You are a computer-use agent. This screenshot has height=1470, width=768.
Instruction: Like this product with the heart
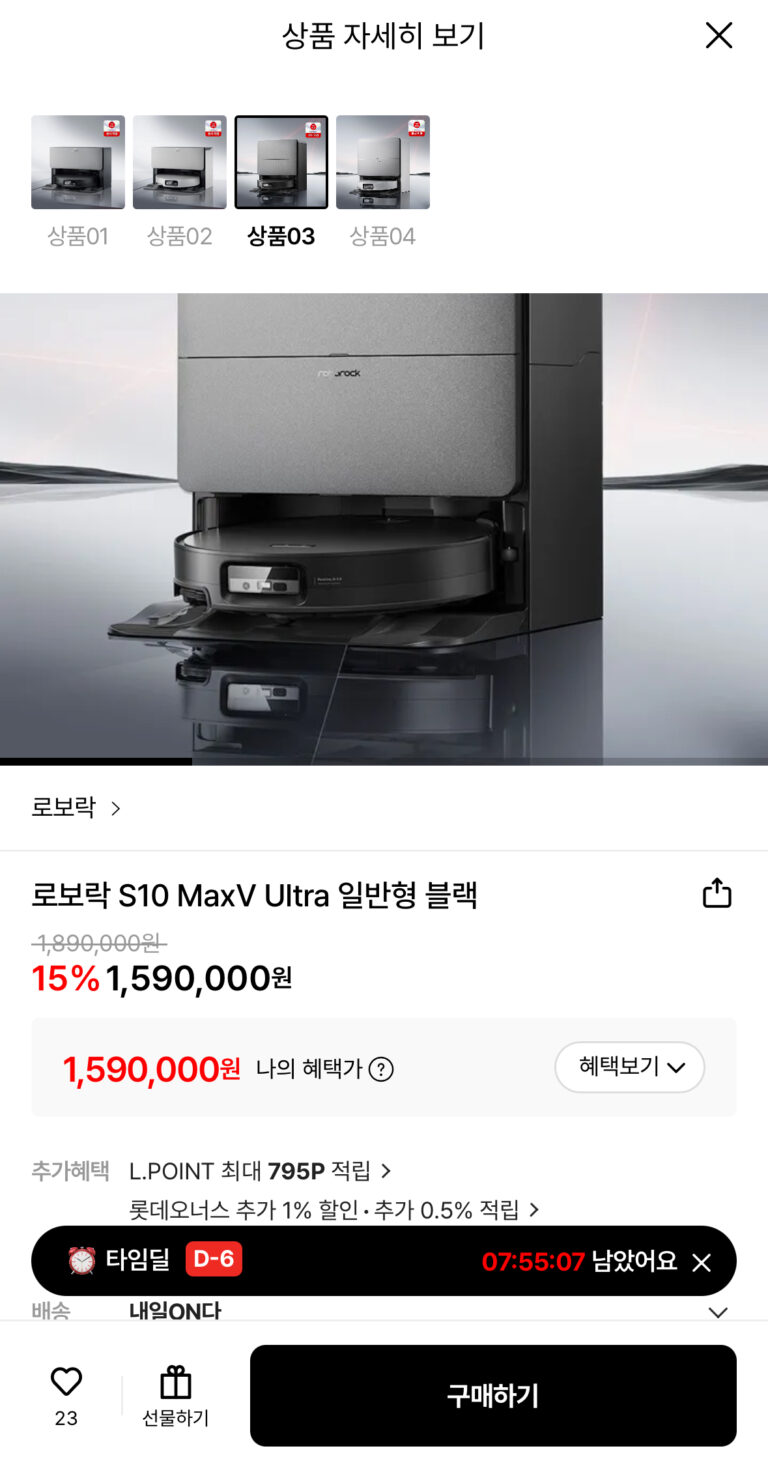tap(66, 1383)
